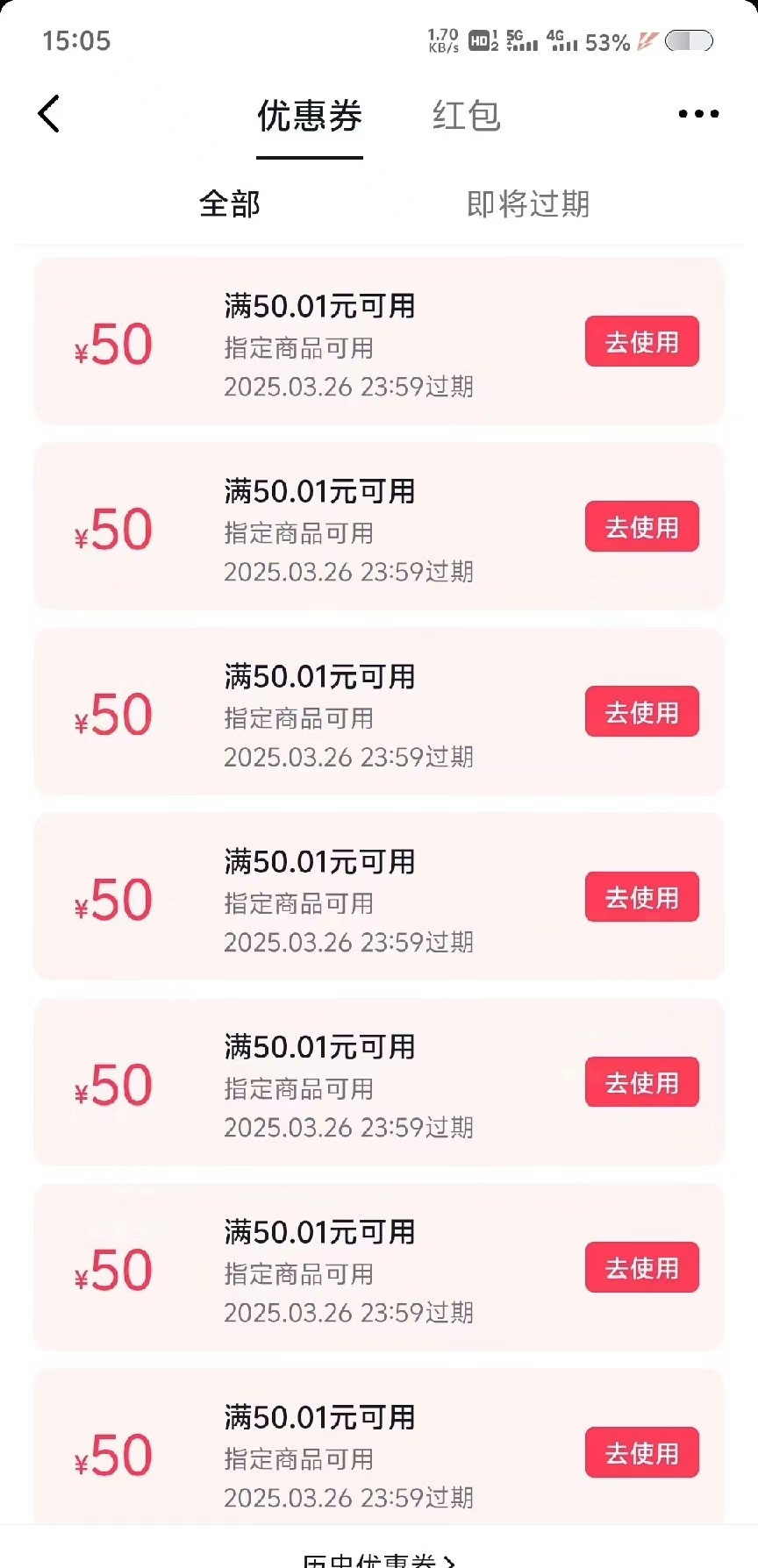This screenshot has height=1568, width=758.
Task: Stay on the 优惠券 tab
Action: pos(309,117)
